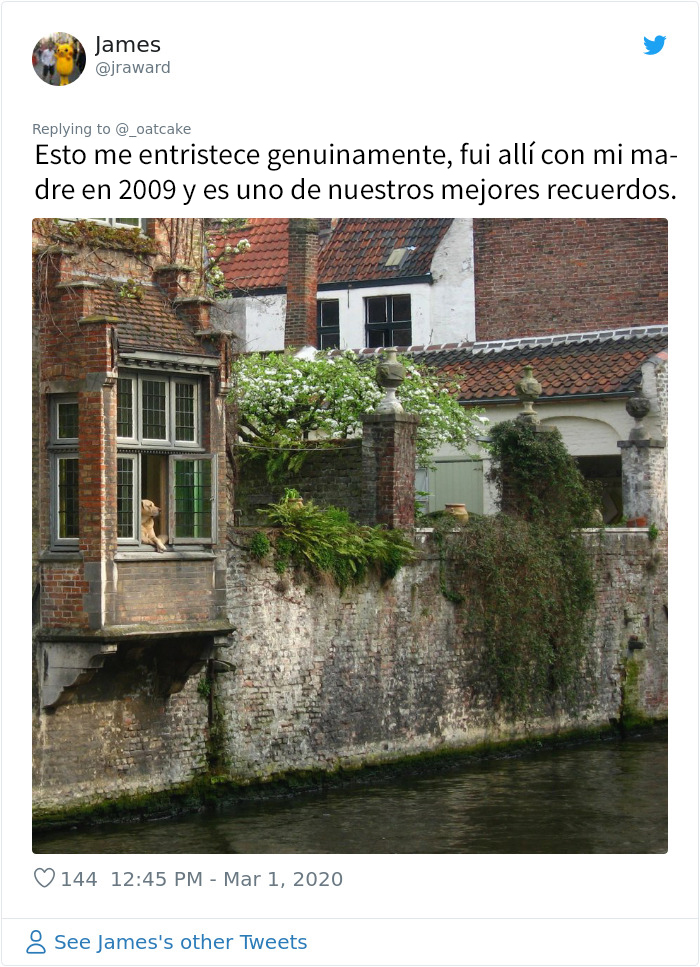This screenshot has height=967, width=700.
Task: Tap the Twitter bird icon
Action: click(654, 45)
